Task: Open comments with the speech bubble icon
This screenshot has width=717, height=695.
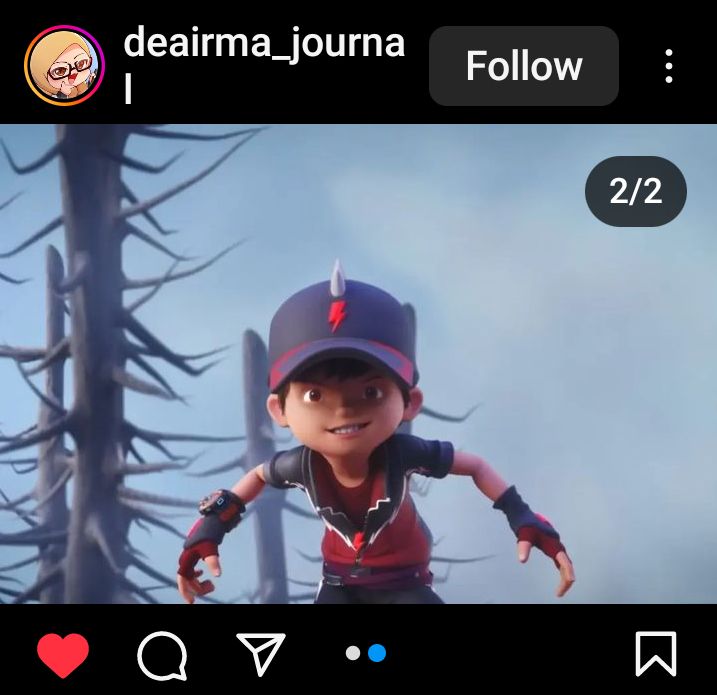Action: click(162, 655)
